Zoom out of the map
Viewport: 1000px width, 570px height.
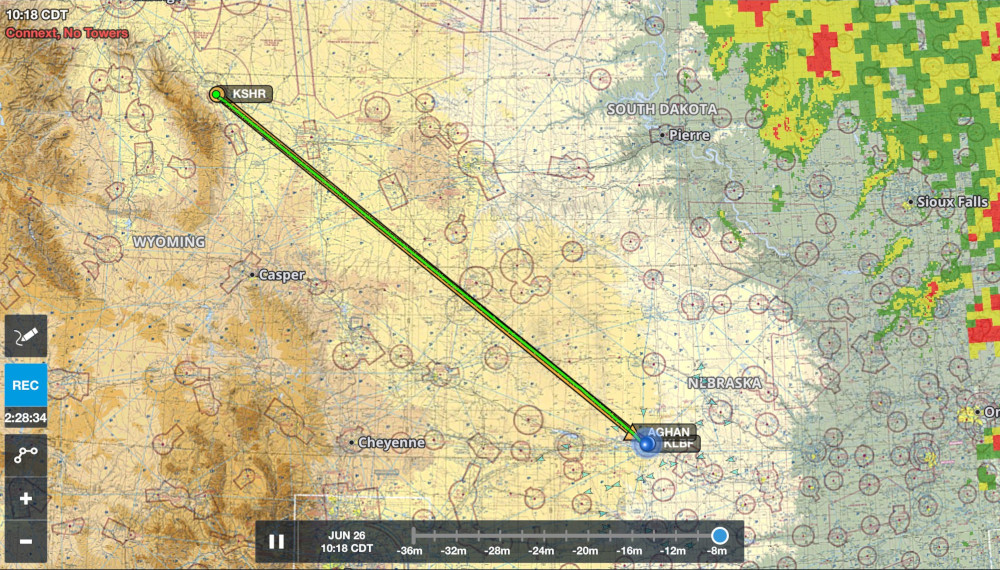[26, 541]
